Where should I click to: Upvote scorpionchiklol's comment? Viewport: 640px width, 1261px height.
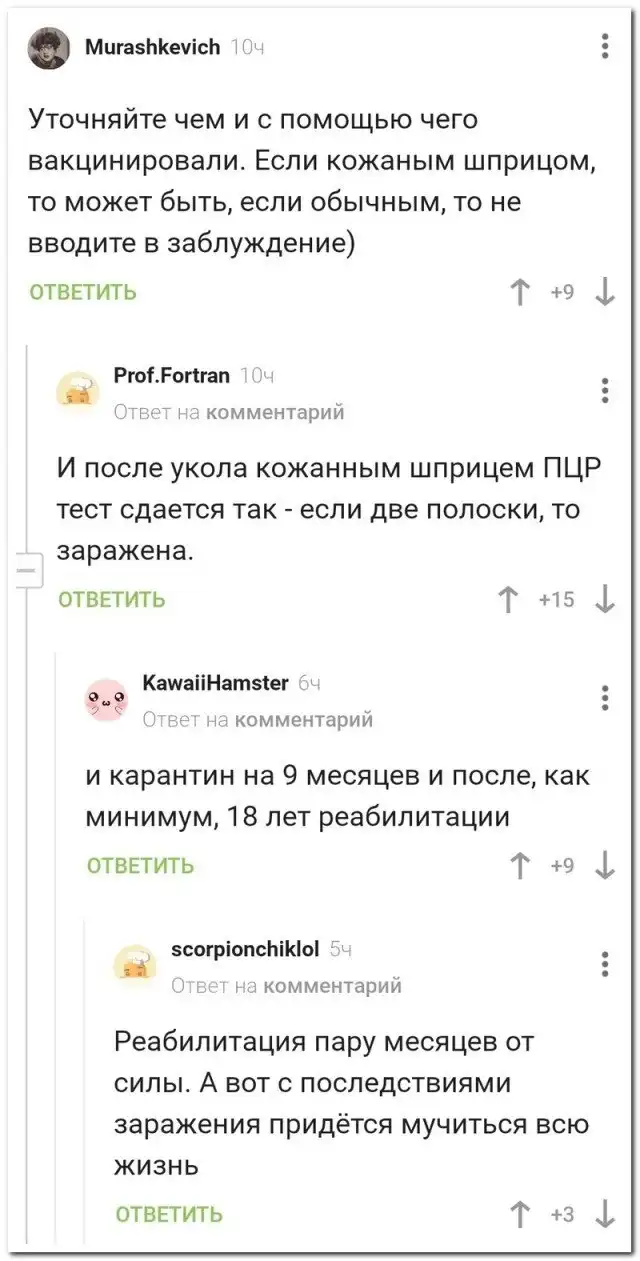click(x=519, y=1215)
